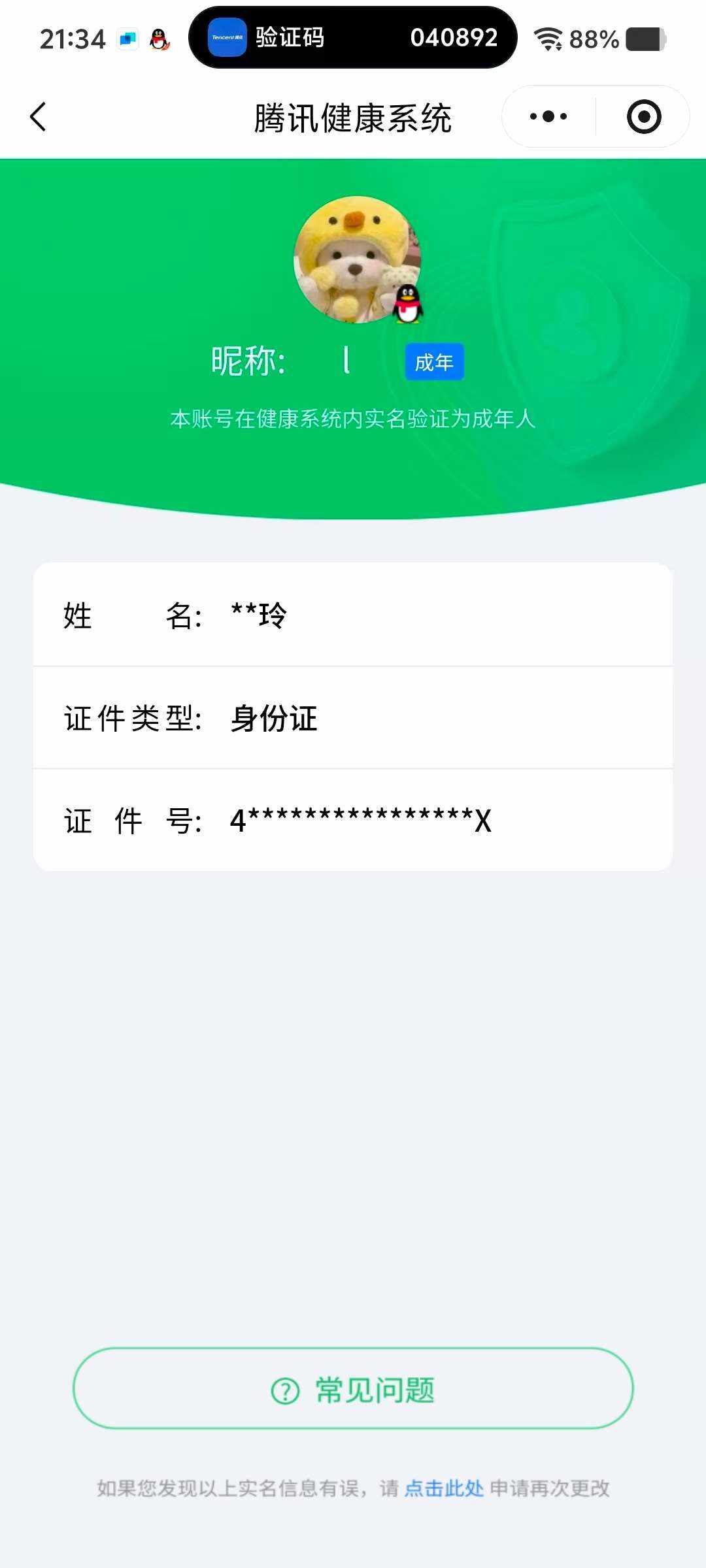Viewport: 706px width, 1568px height.
Task: Tap the circular close capsule button
Action: pos(643,116)
